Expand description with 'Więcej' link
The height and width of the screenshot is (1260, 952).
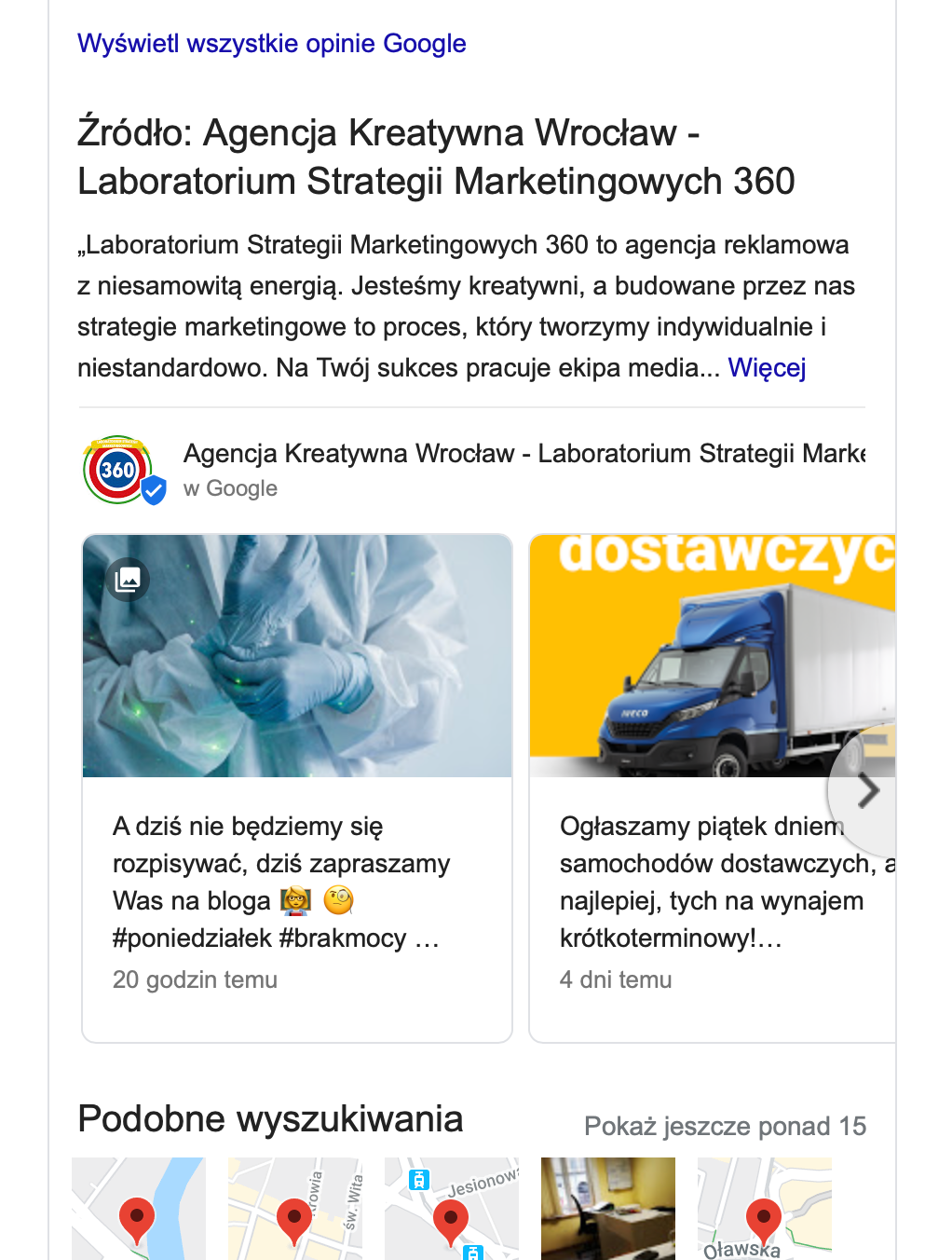pyautogui.click(x=766, y=368)
